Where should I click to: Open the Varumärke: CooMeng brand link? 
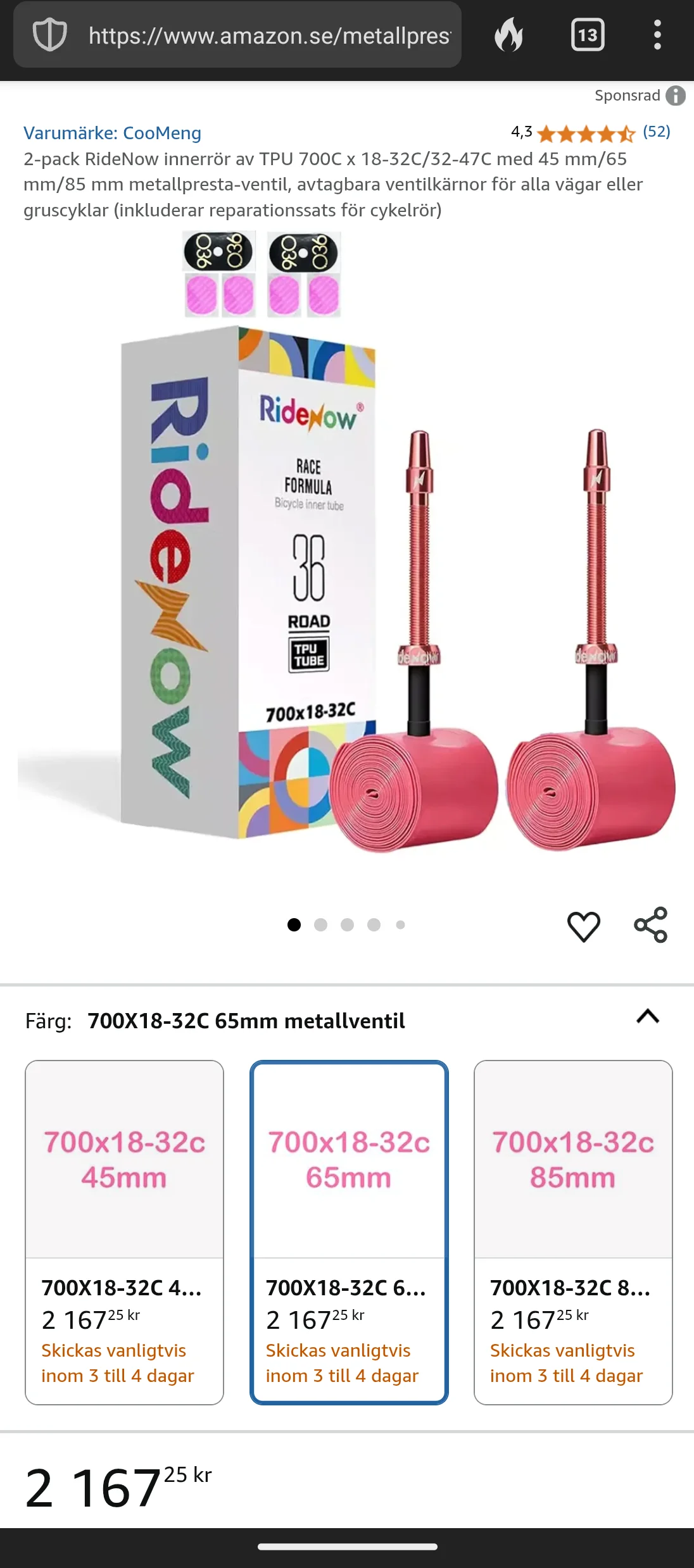point(112,133)
